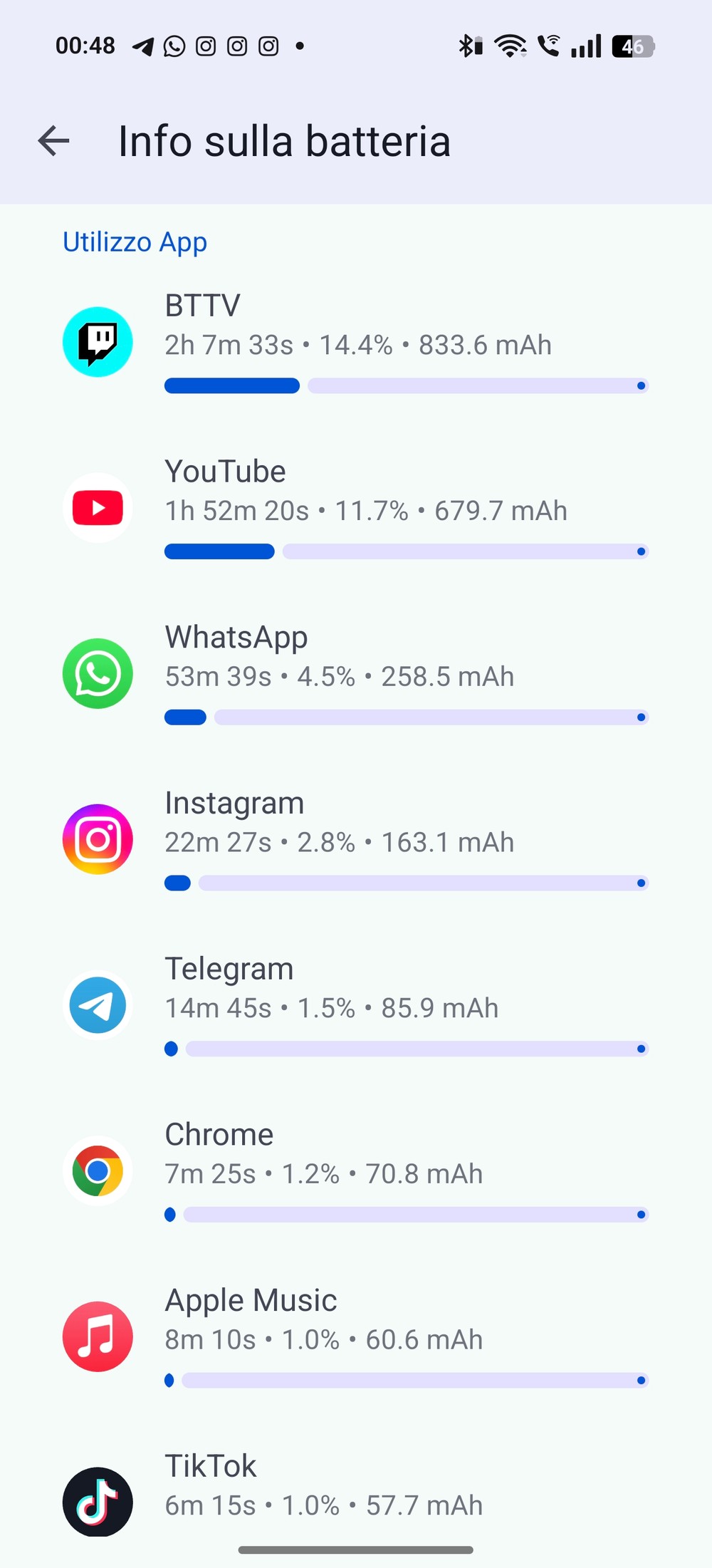Open Apple Music battery usage
The width and height of the screenshot is (712, 1568).
[356, 1337]
